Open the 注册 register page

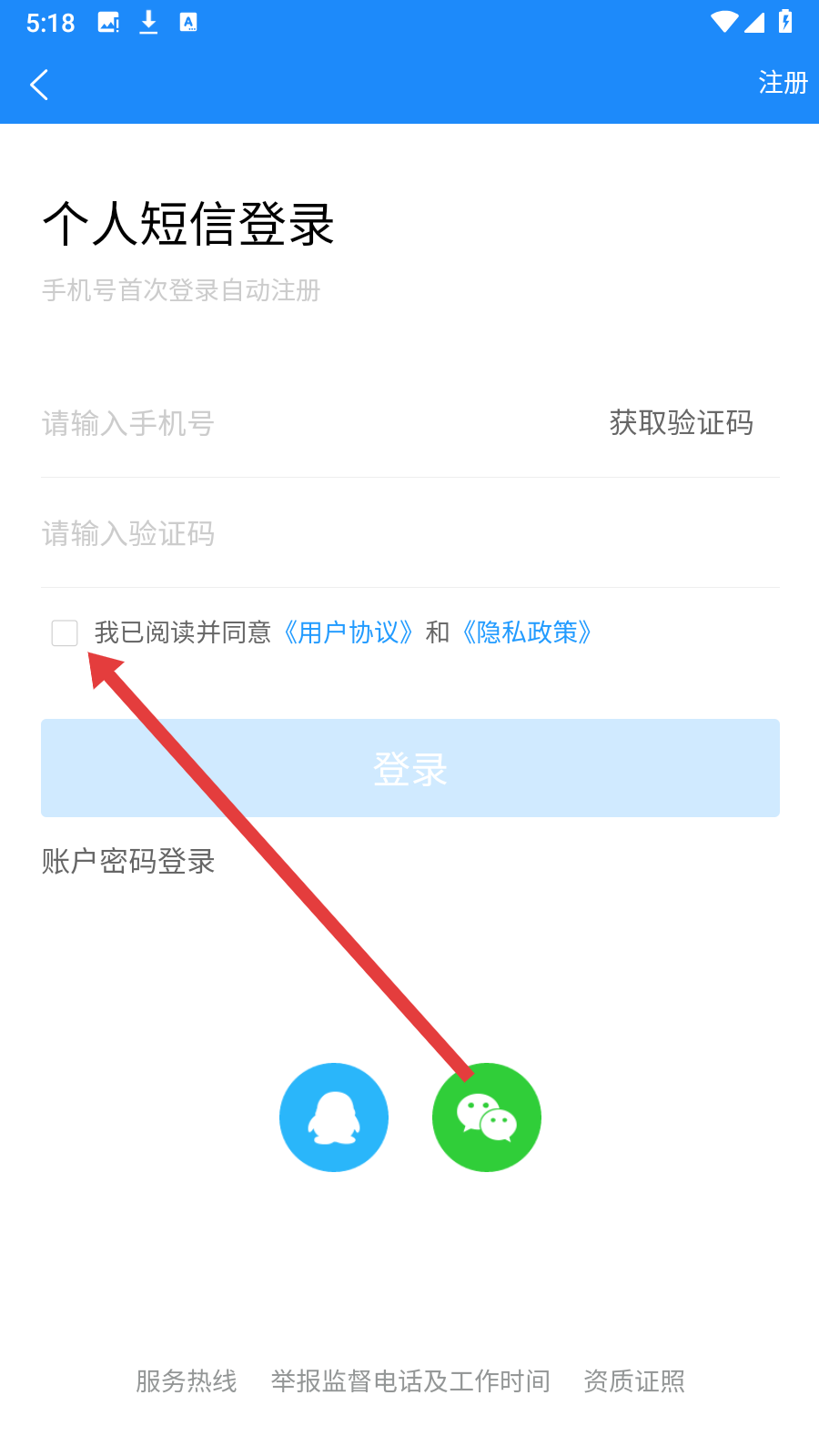pyautogui.click(x=783, y=83)
